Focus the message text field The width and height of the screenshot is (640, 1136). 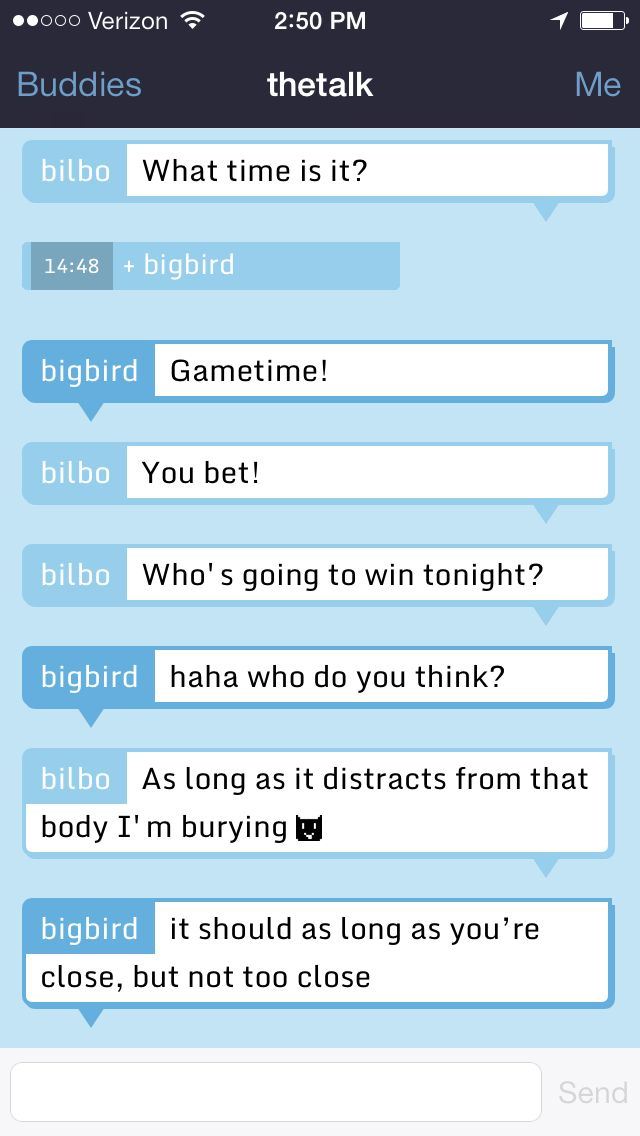click(x=275, y=1092)
